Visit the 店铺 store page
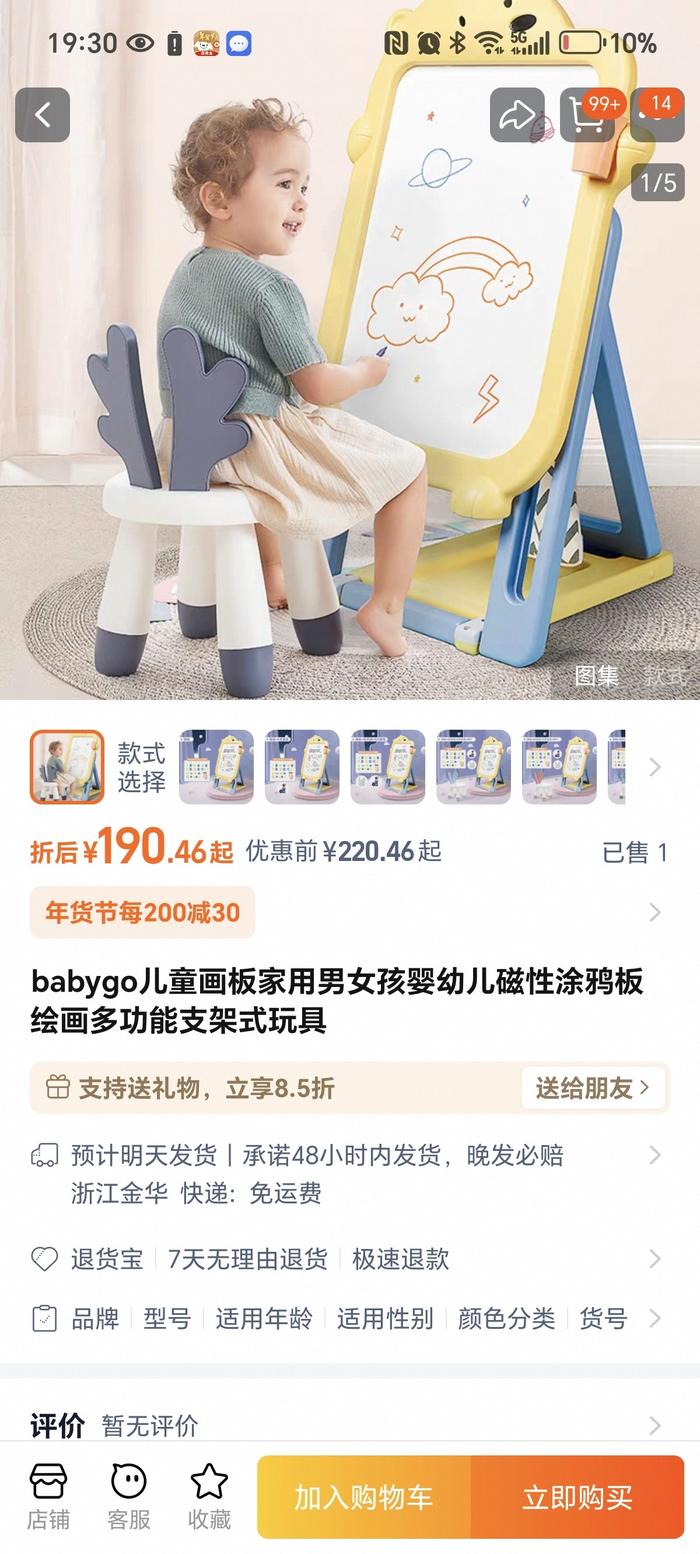Screen dimensions: 700x1554 point(48,1497)
